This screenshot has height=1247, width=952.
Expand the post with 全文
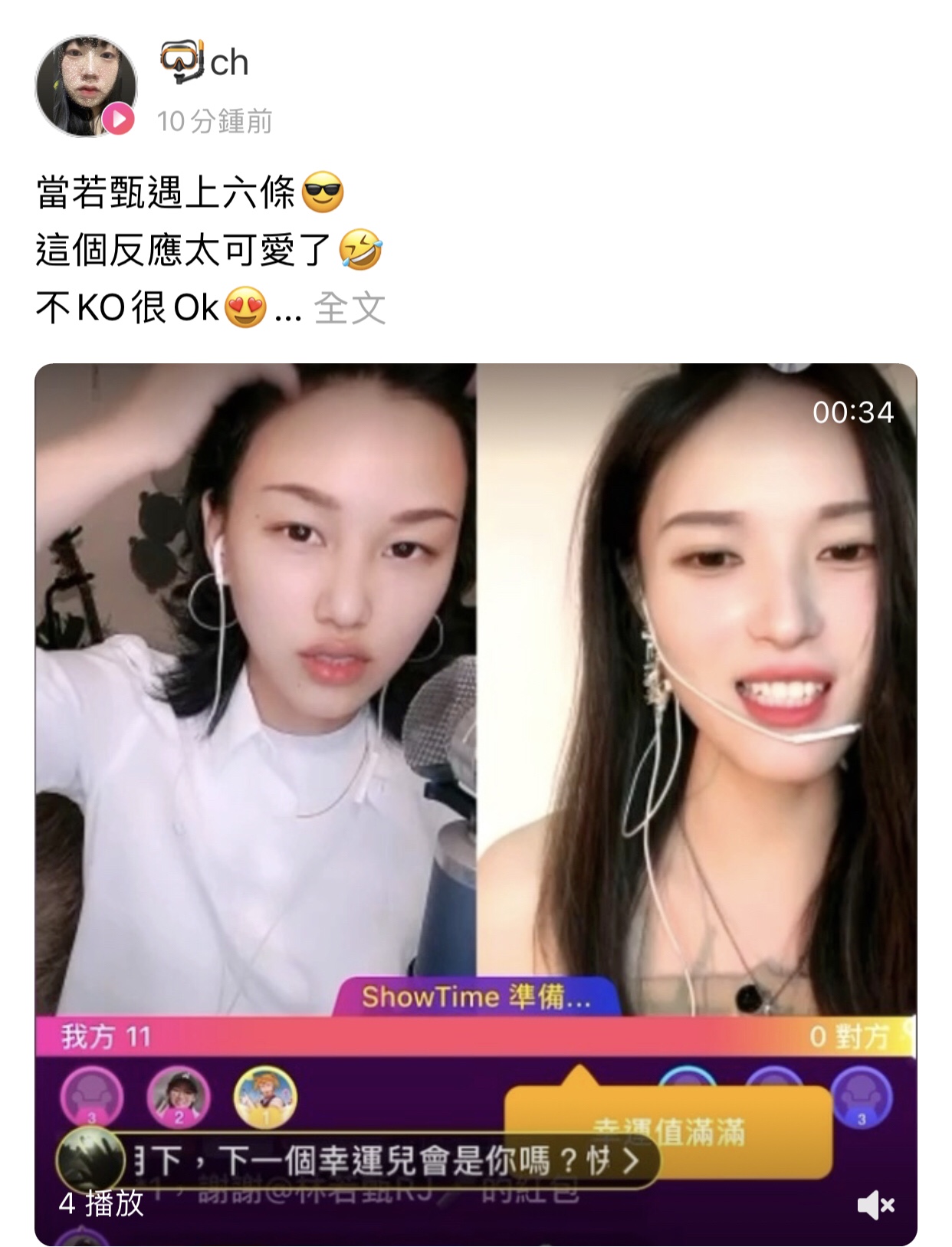tap(350, 308)
